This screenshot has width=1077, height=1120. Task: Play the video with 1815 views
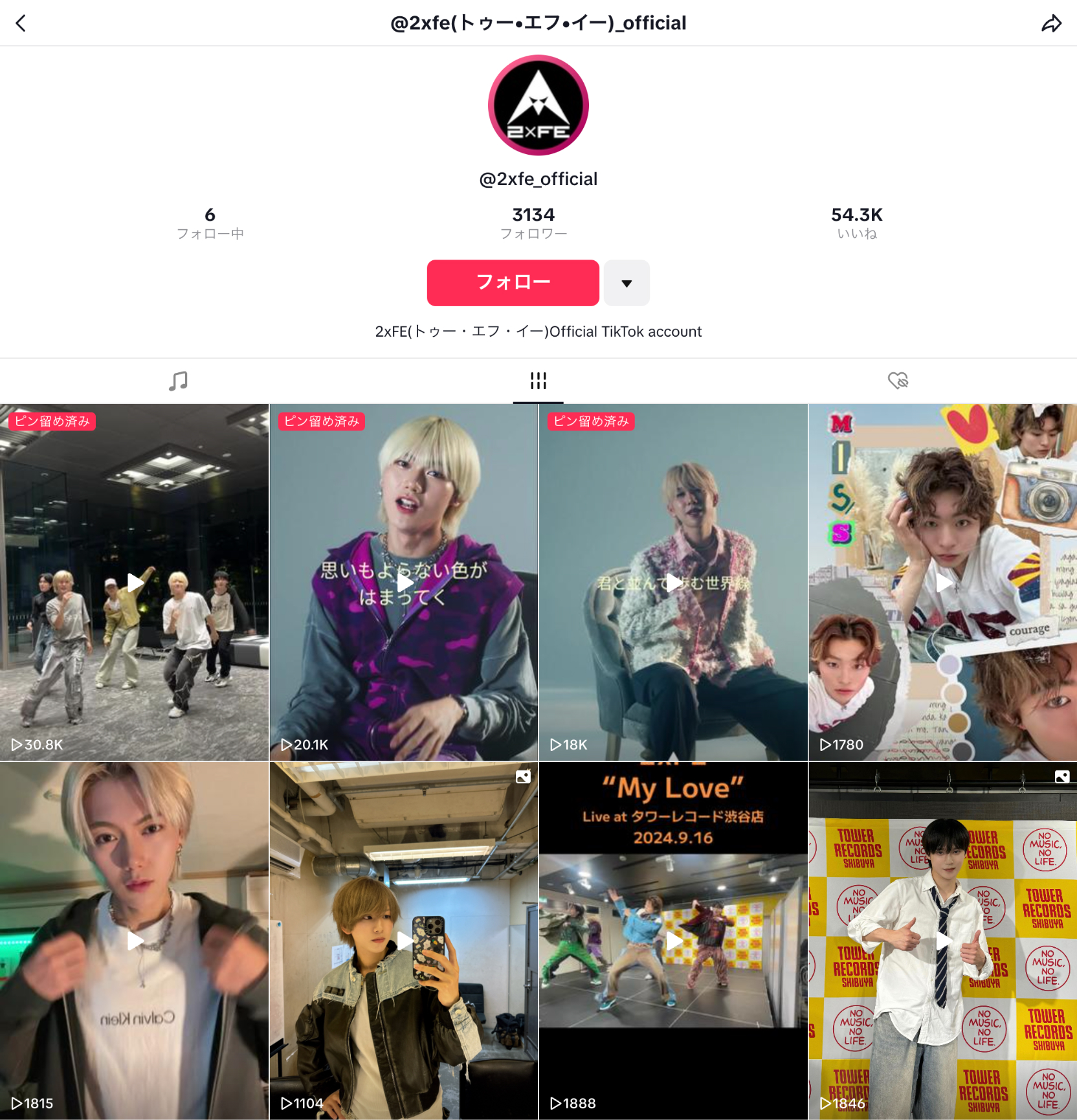point(135,941)
